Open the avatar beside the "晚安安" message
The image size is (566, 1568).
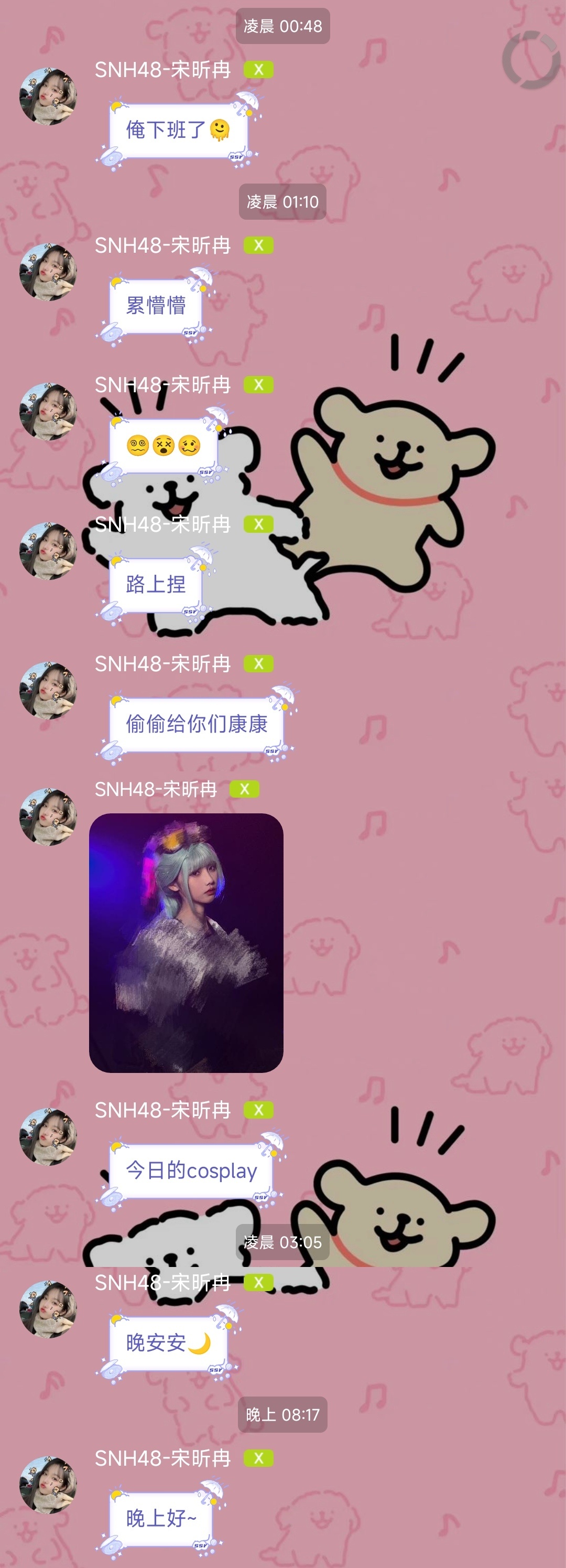coord(48,1309)
